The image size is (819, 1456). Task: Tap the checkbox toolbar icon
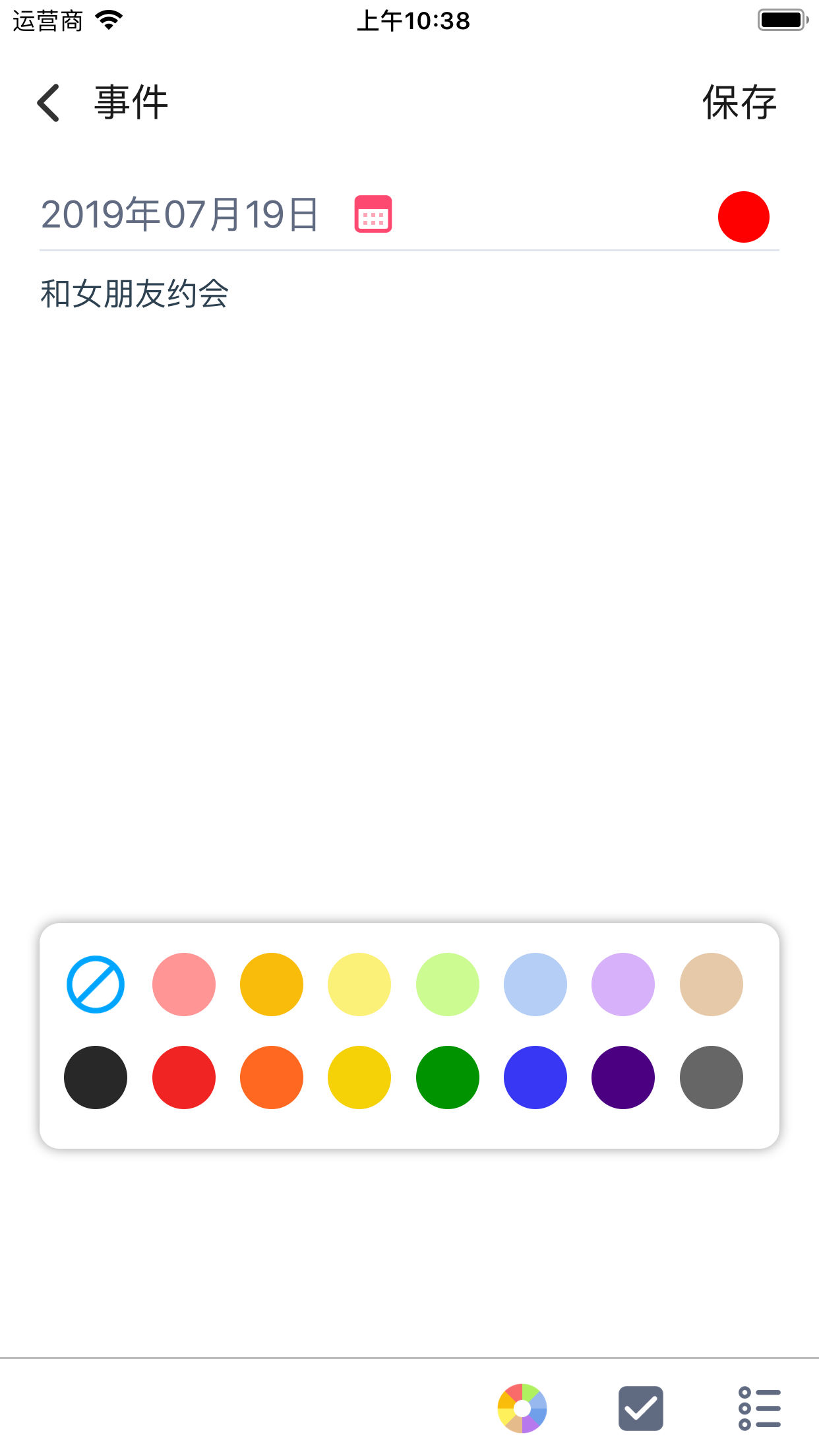pyautogui.click(x=641, y=1409)
